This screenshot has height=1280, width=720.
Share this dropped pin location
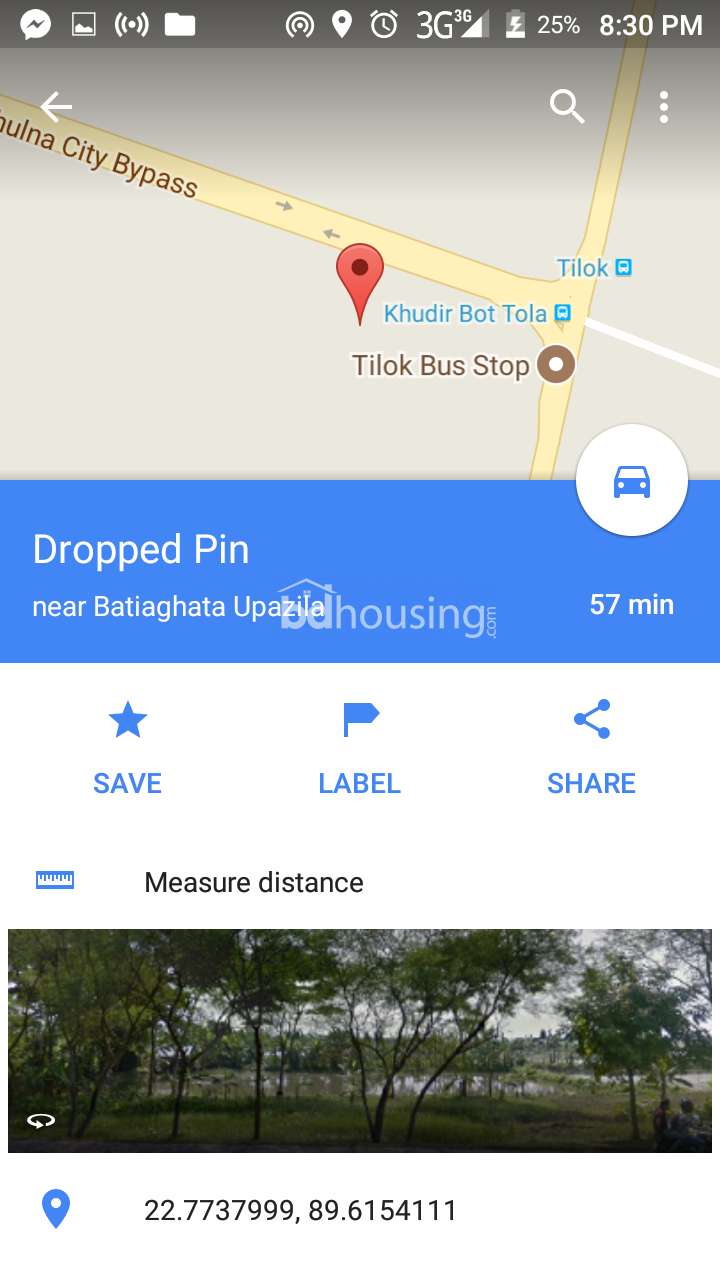(591, 748)
